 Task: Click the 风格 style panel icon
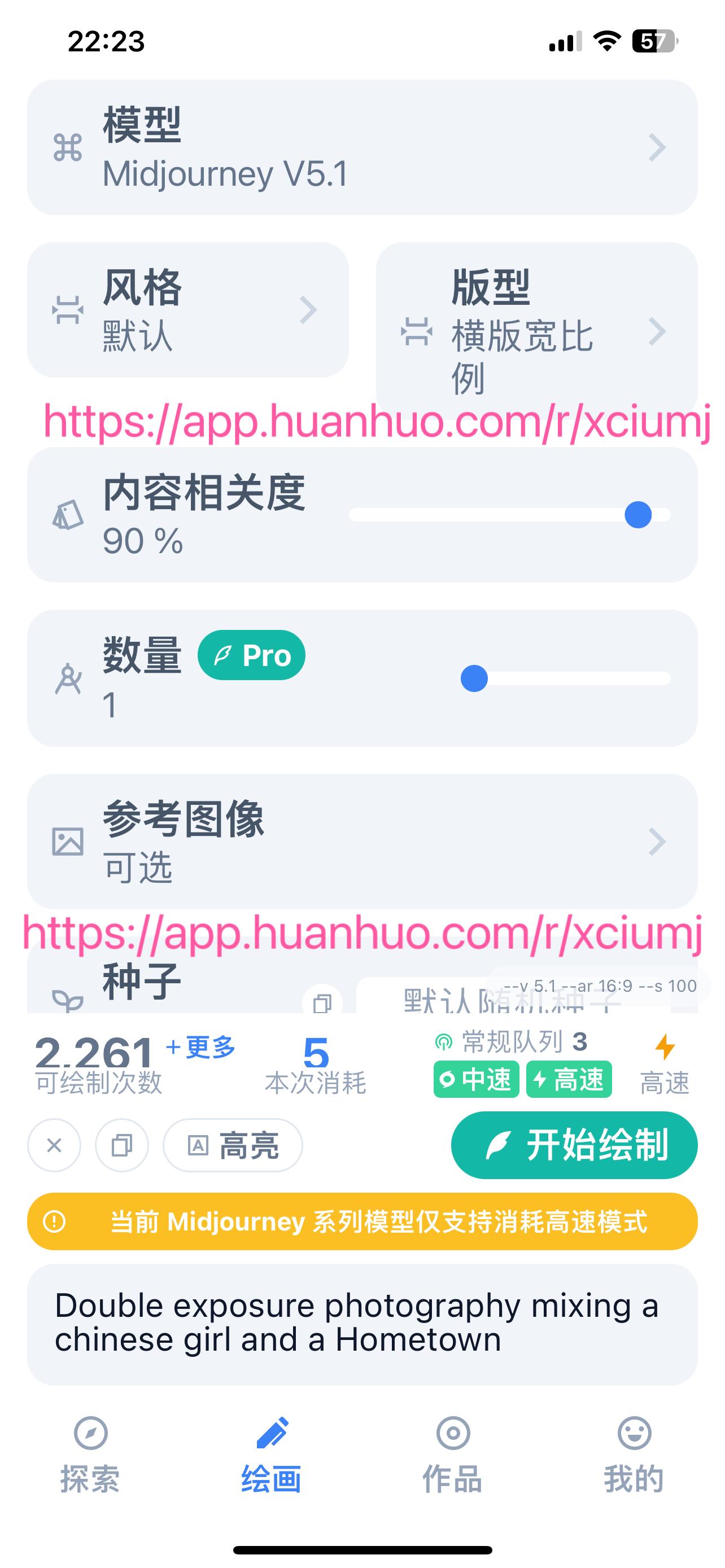point(67,310)
